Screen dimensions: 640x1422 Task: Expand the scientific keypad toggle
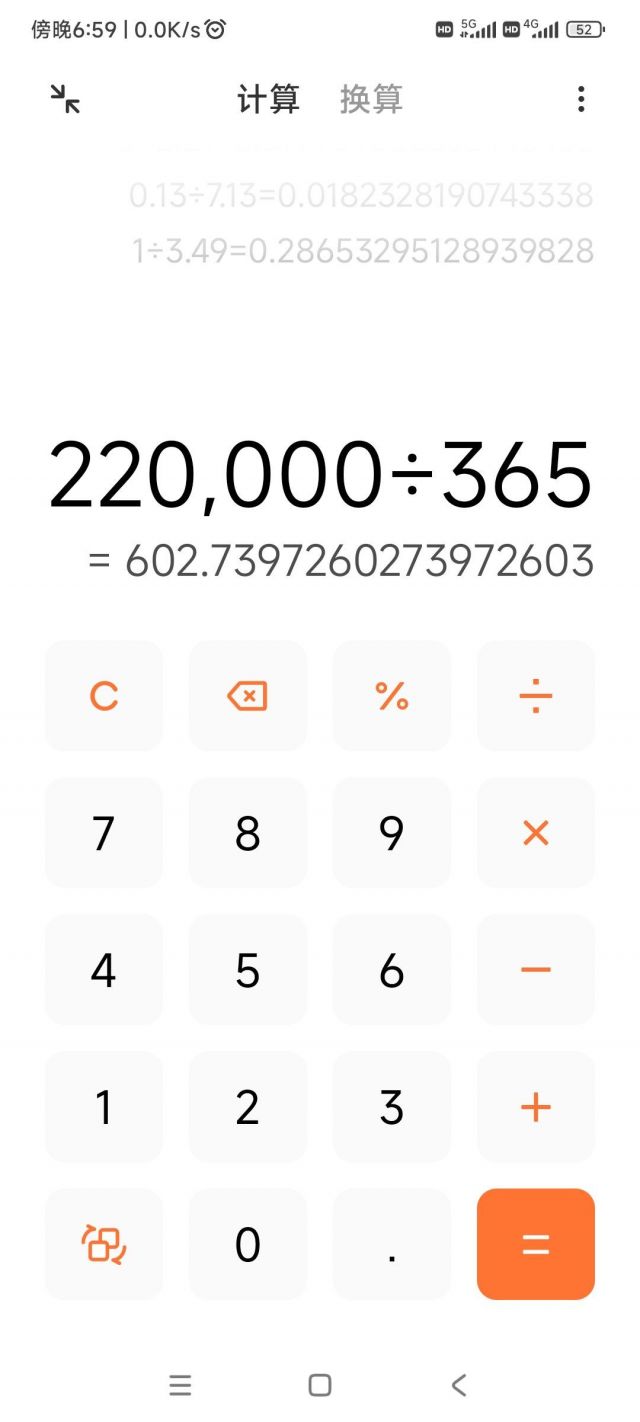[104, 1244]
